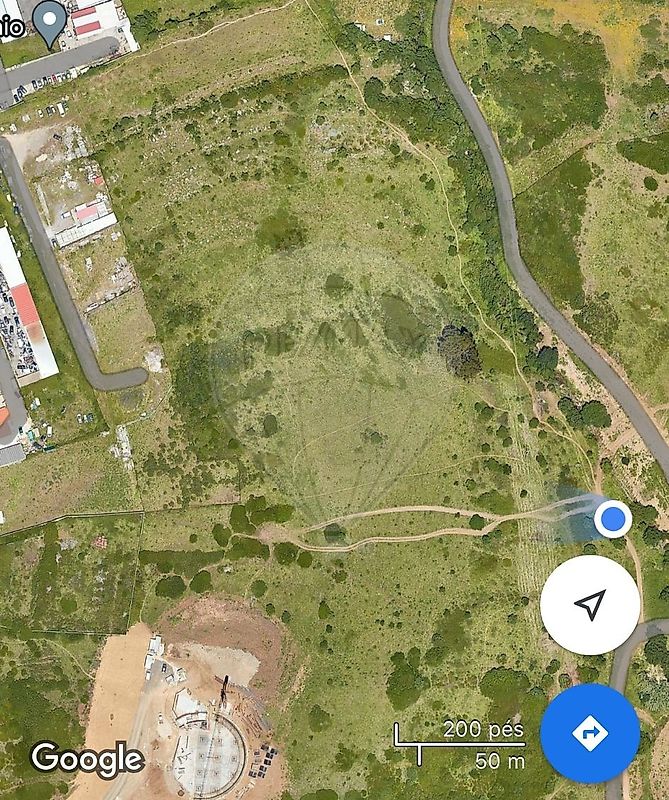Image resolution: width=669 pixels, height=800 pixels.
Task: Tap the blue current location dot
Action: tap(612, 519)
